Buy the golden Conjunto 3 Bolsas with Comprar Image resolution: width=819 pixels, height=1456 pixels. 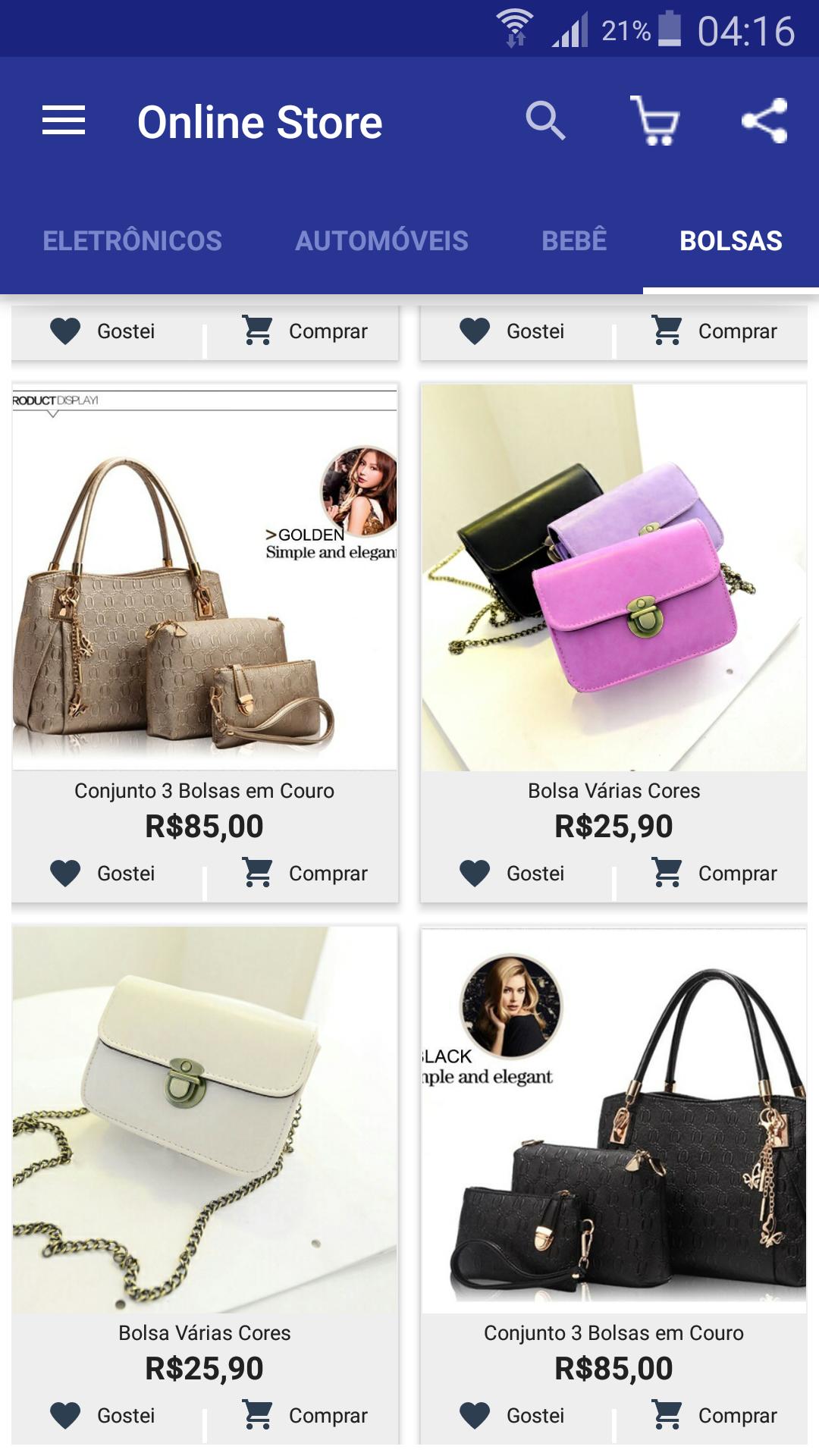tap(305, 874)
